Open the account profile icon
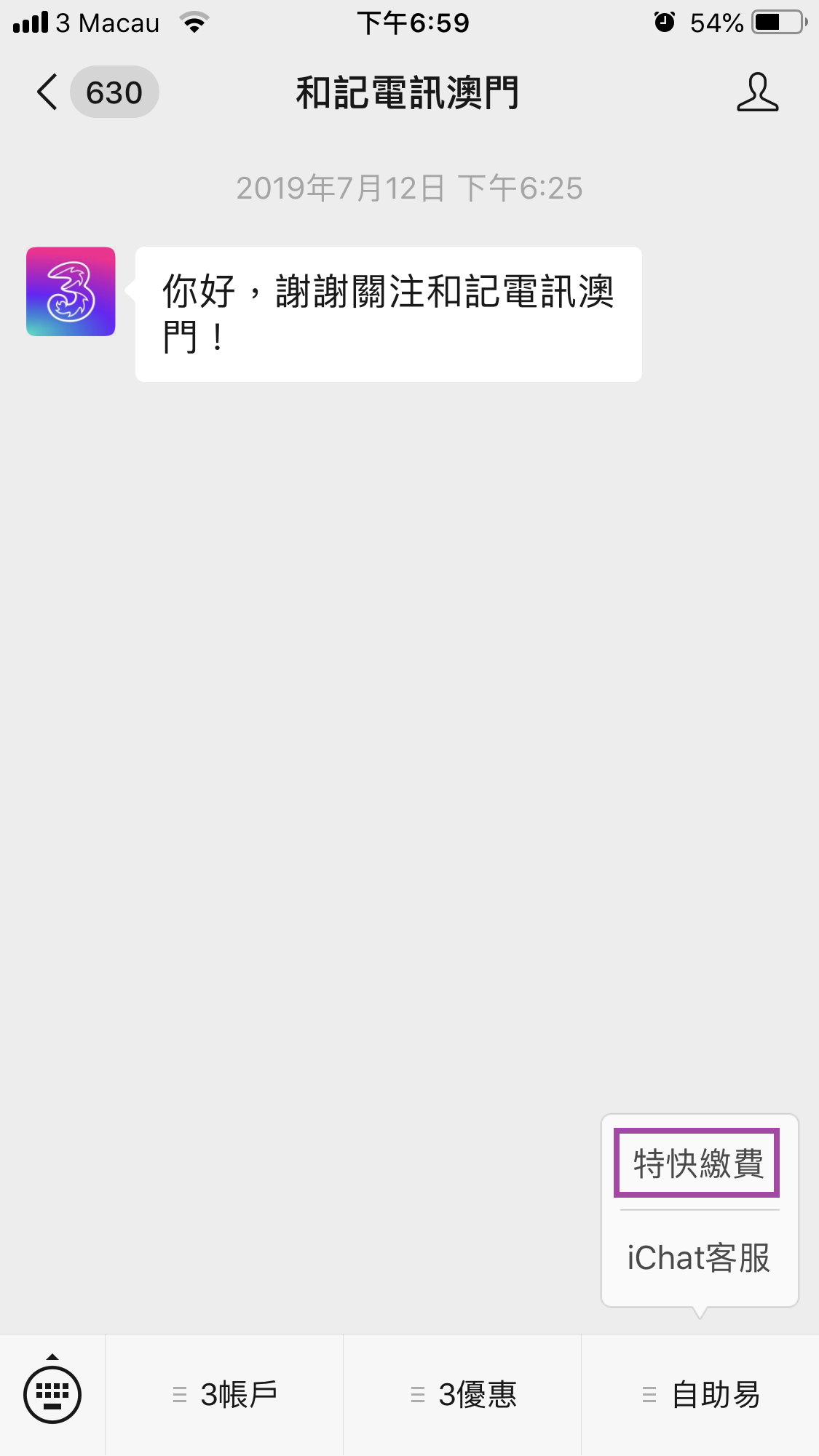The image size is (819, 1456). pos(757,92)
